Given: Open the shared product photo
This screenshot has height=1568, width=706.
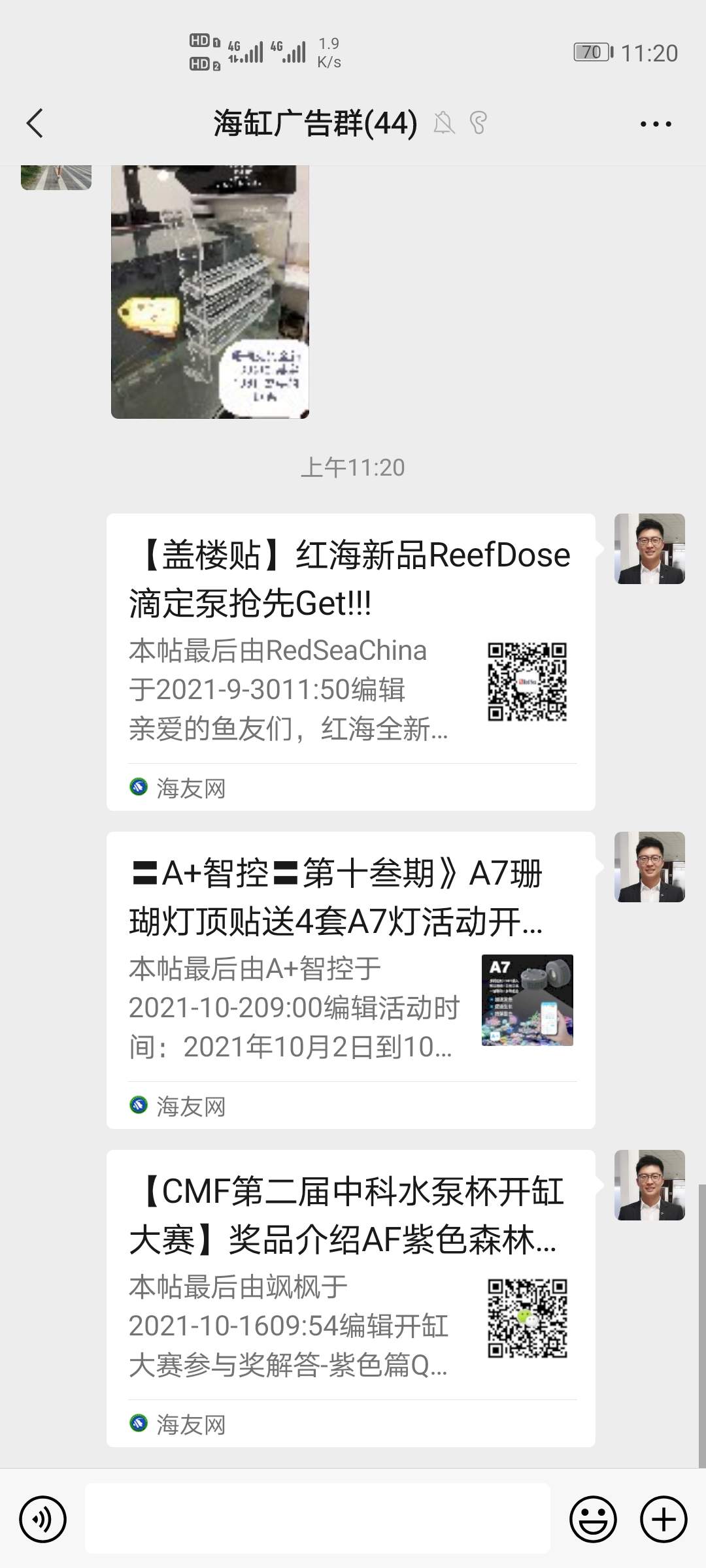Looking at the screenshot, I should click(210, 291).
